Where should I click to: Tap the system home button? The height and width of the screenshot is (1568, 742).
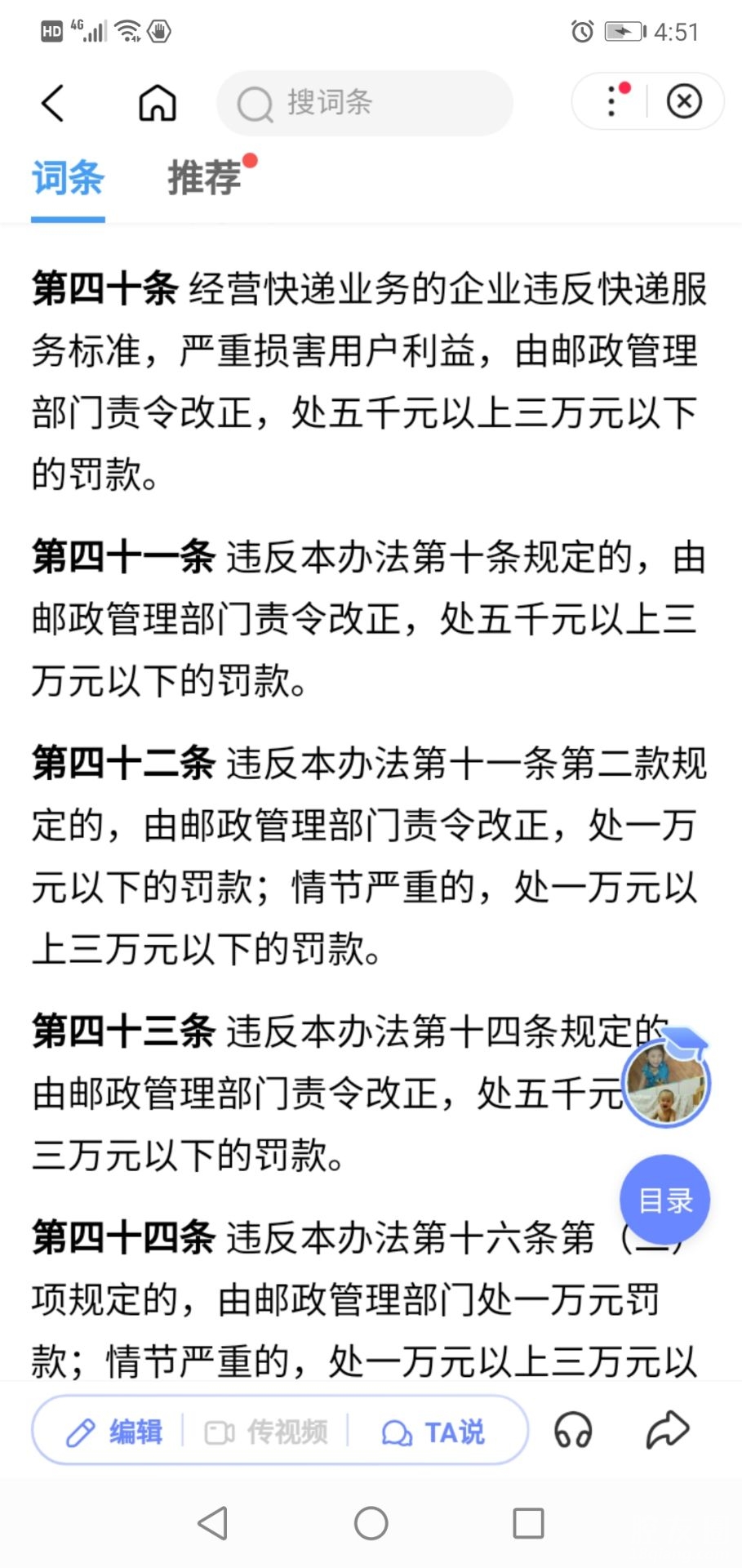point(371,1523)
